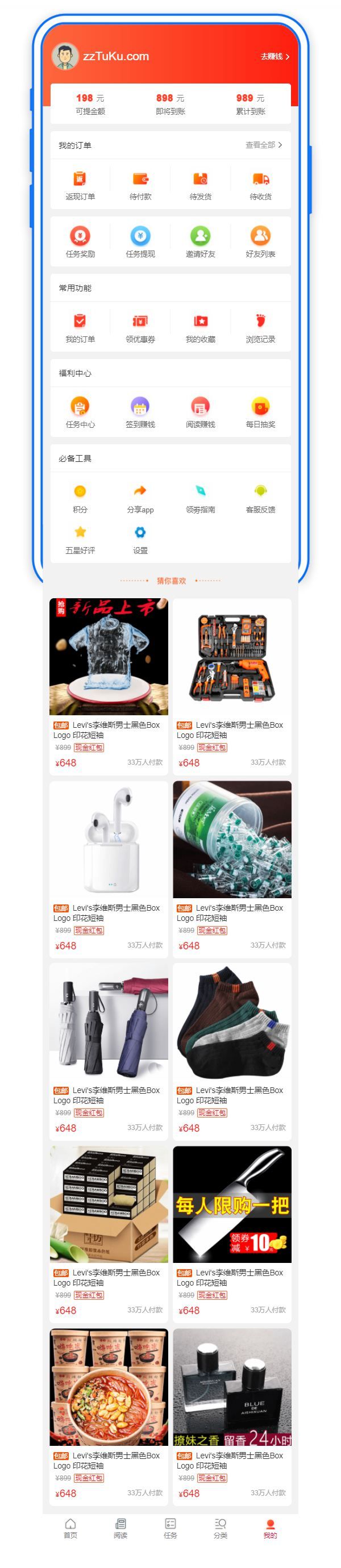Open the 去赚钱 link in header
Image resolution: width=341 pixels, height=1568 pixels.
pos(275,56)
